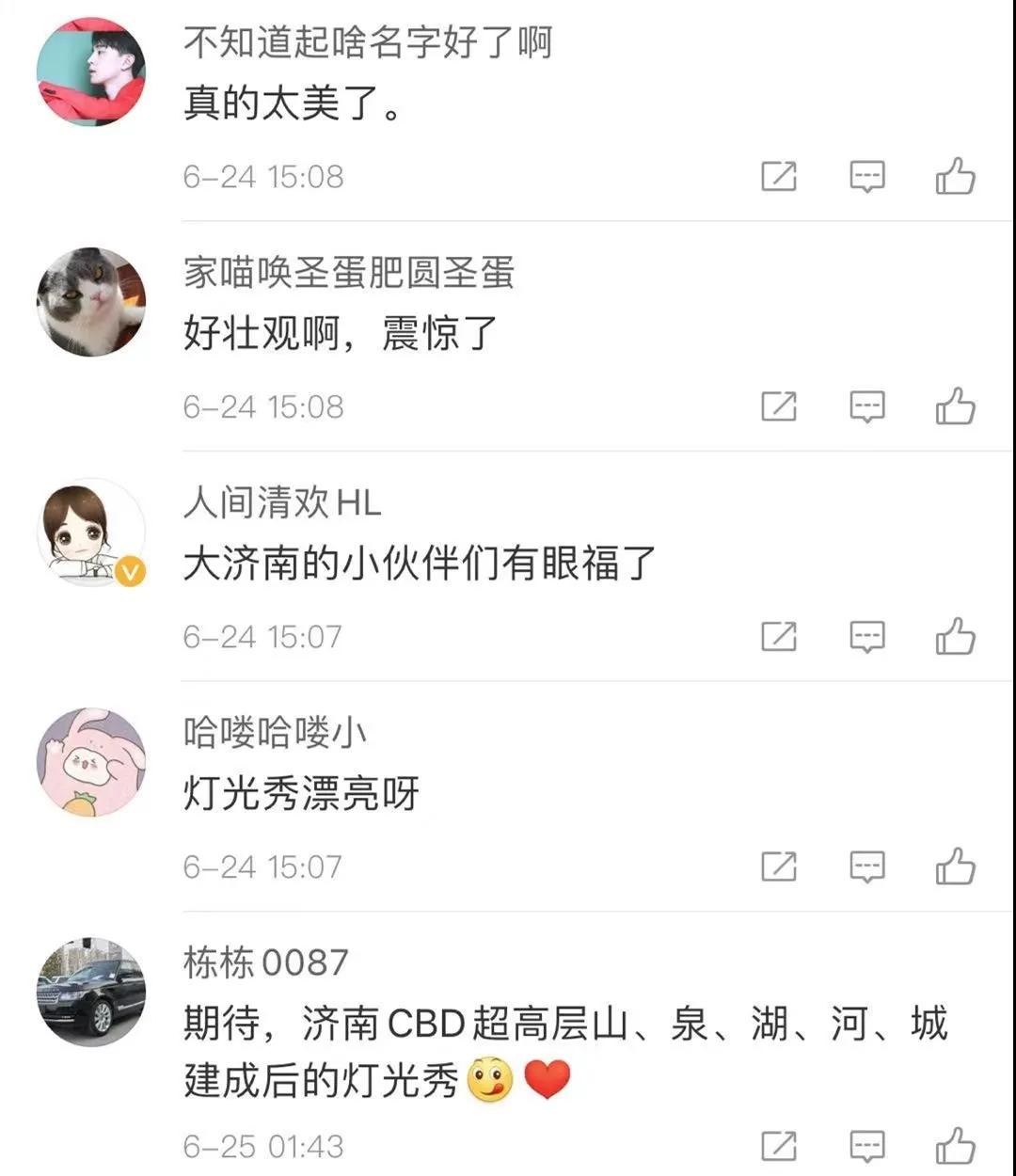
Task: Repost the comment by 栋栋0087
Action: 779,1146
